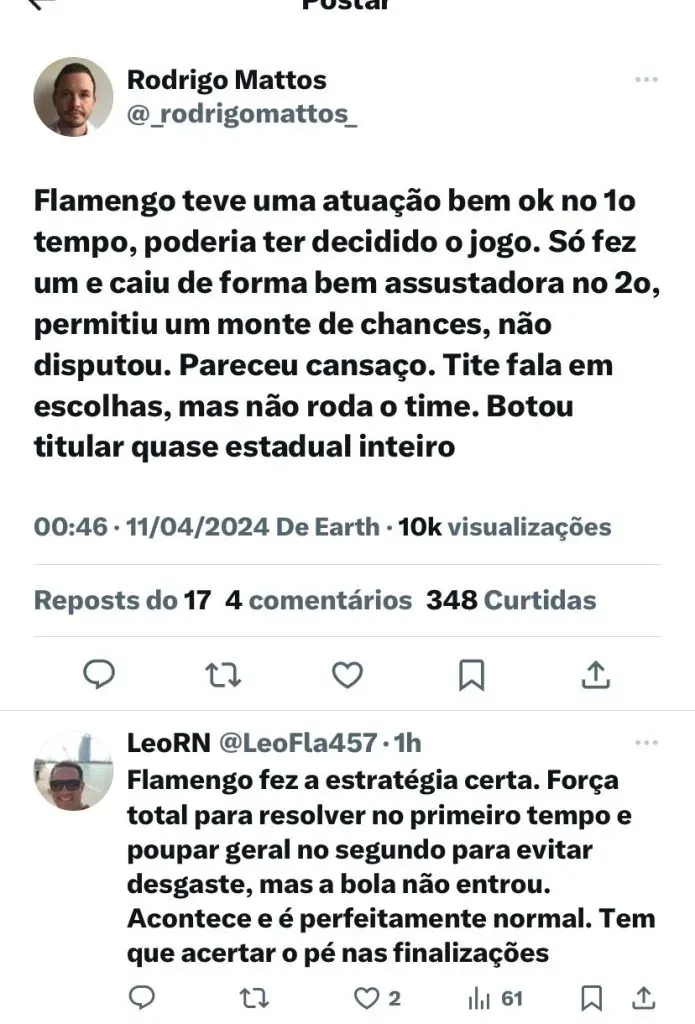View the 17 reposts list
This screenshot has width=695, height=1024.
tap(122, 600)
